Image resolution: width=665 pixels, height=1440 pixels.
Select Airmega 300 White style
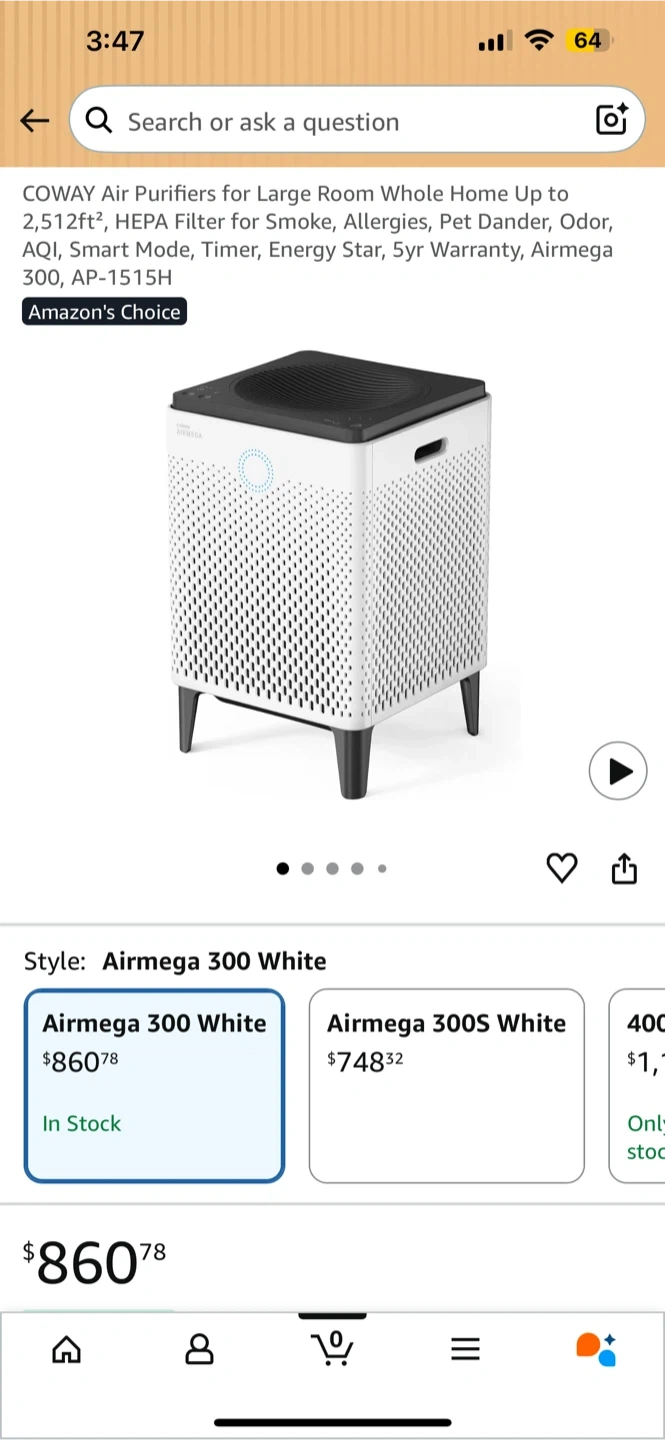[154, 1085]
